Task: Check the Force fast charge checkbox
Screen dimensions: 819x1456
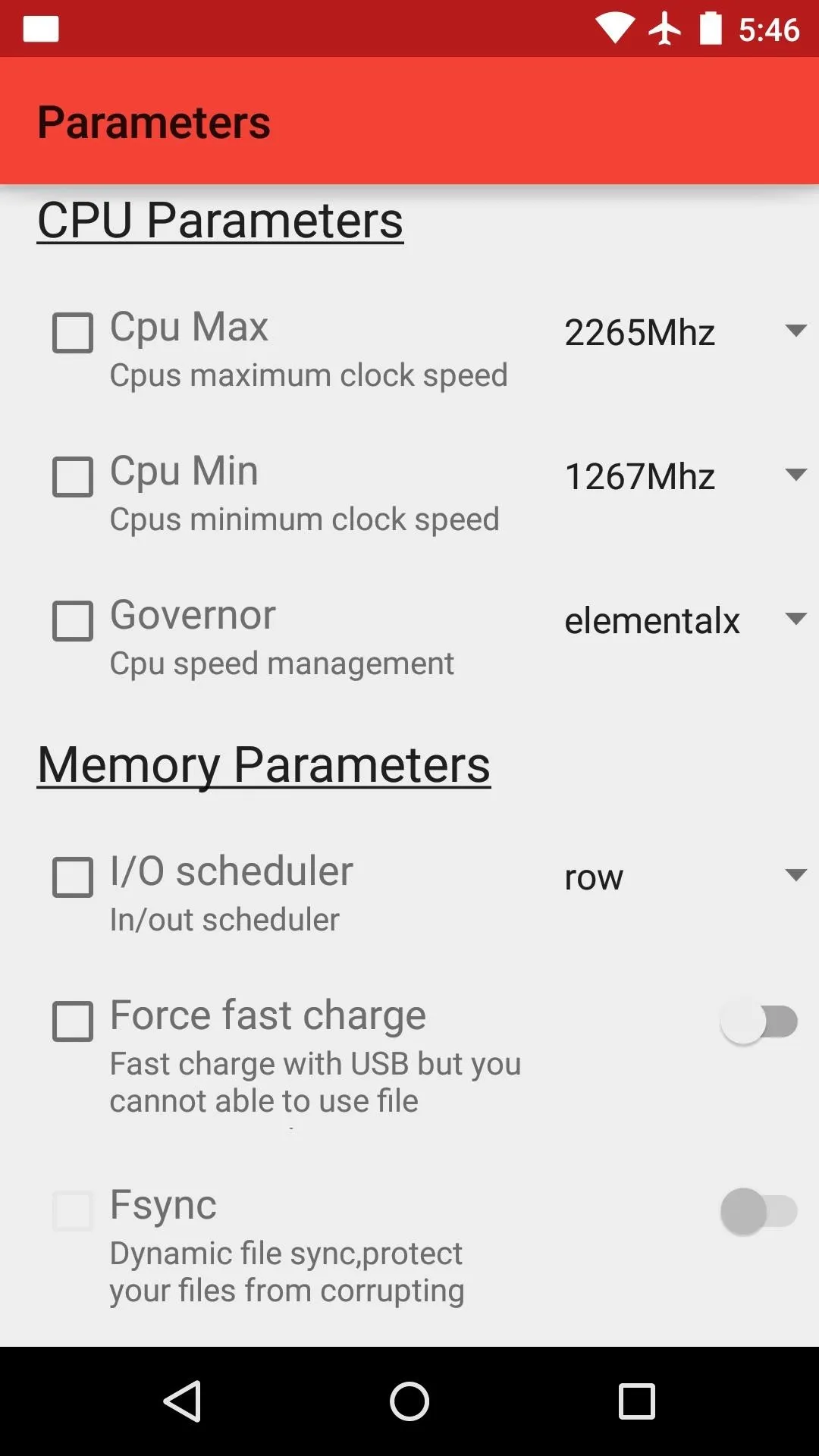Action: coord(73,1021)
